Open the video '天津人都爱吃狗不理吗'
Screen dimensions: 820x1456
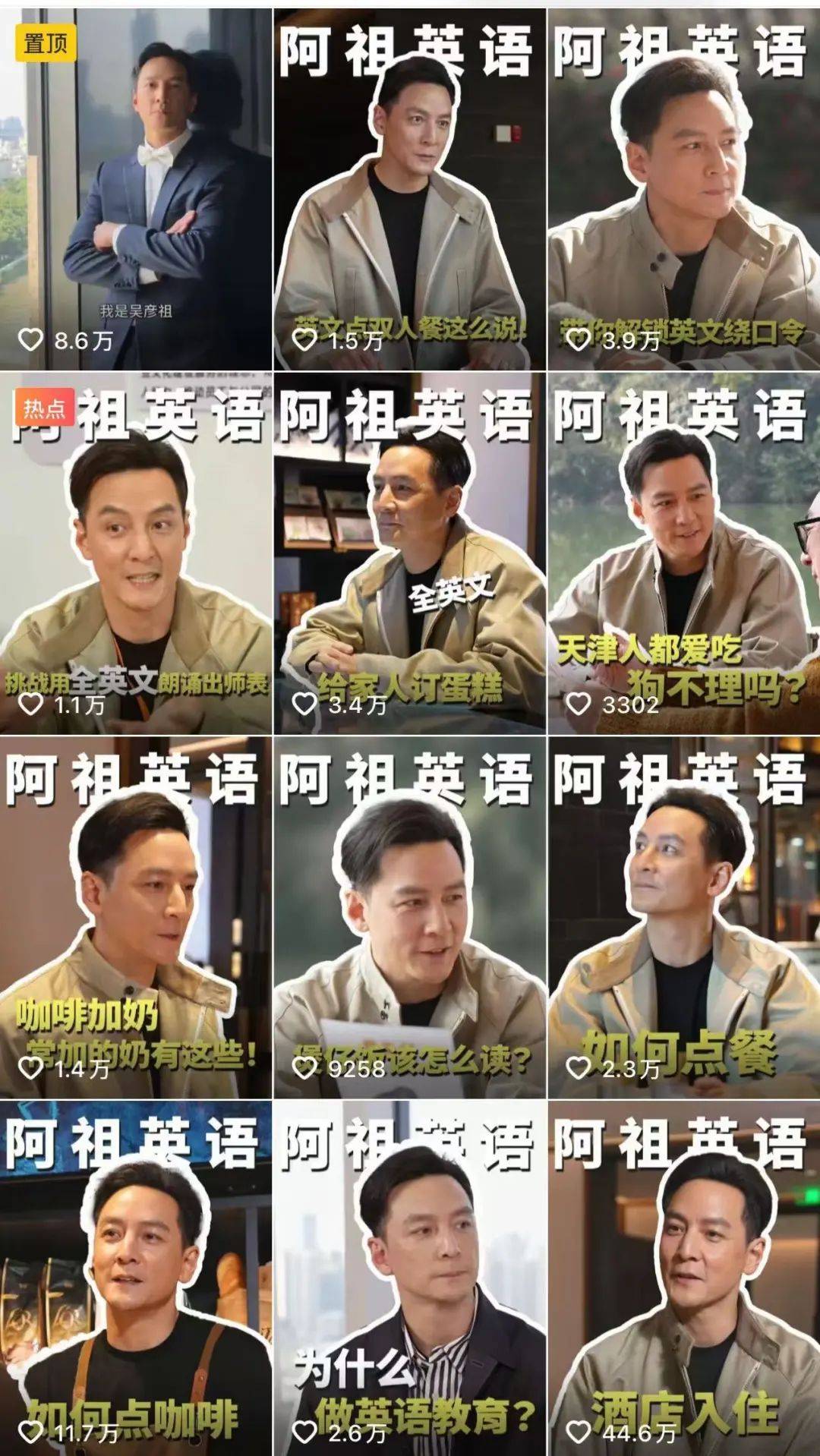[683, 554]
